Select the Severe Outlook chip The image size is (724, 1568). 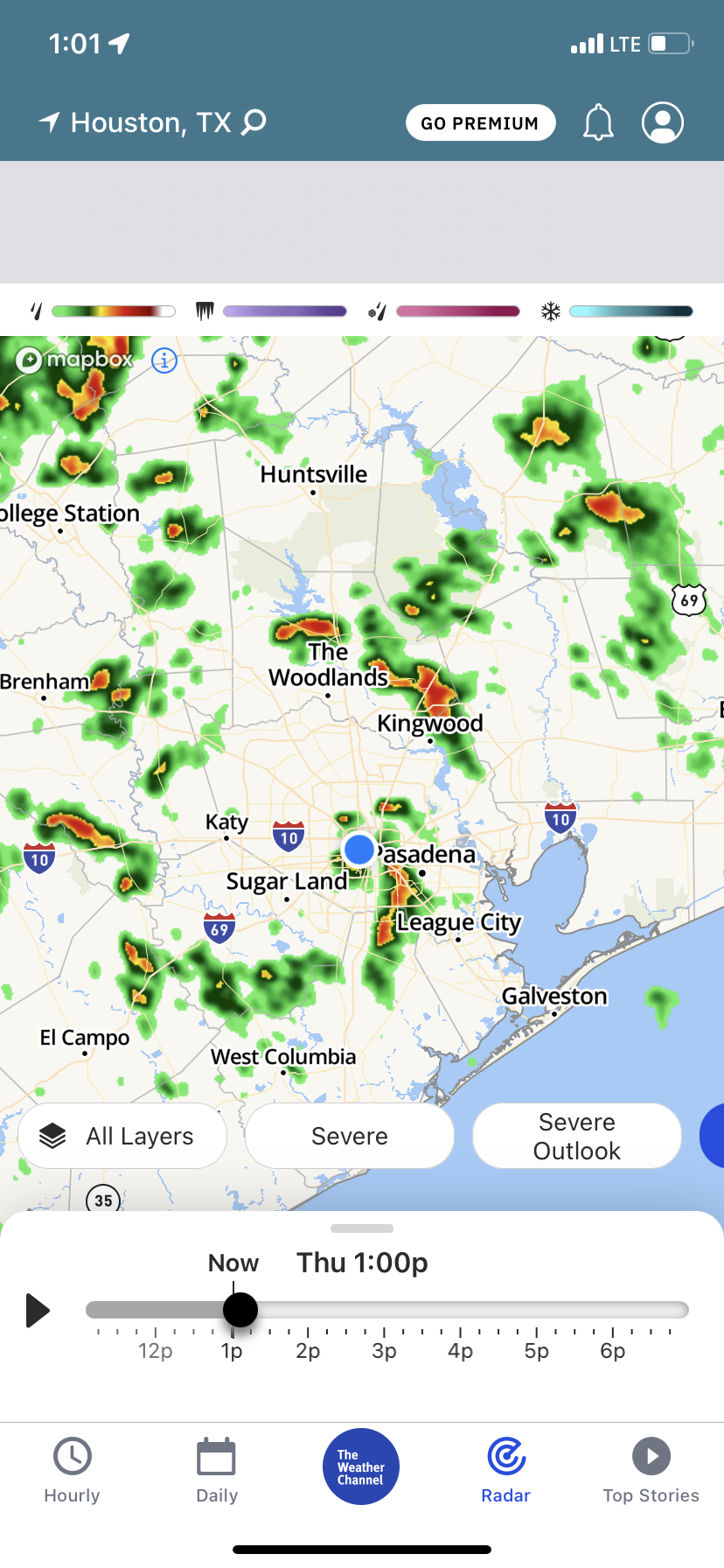[577, 1136]
